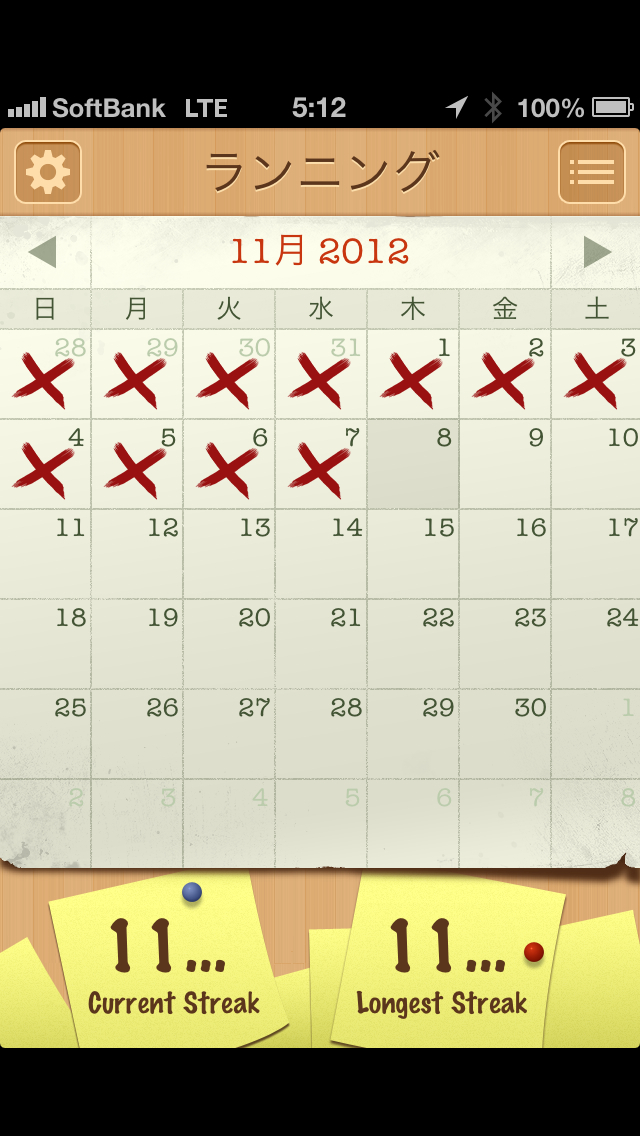
Task: Select November 25 day cell
Action: [x=45, y=735]
